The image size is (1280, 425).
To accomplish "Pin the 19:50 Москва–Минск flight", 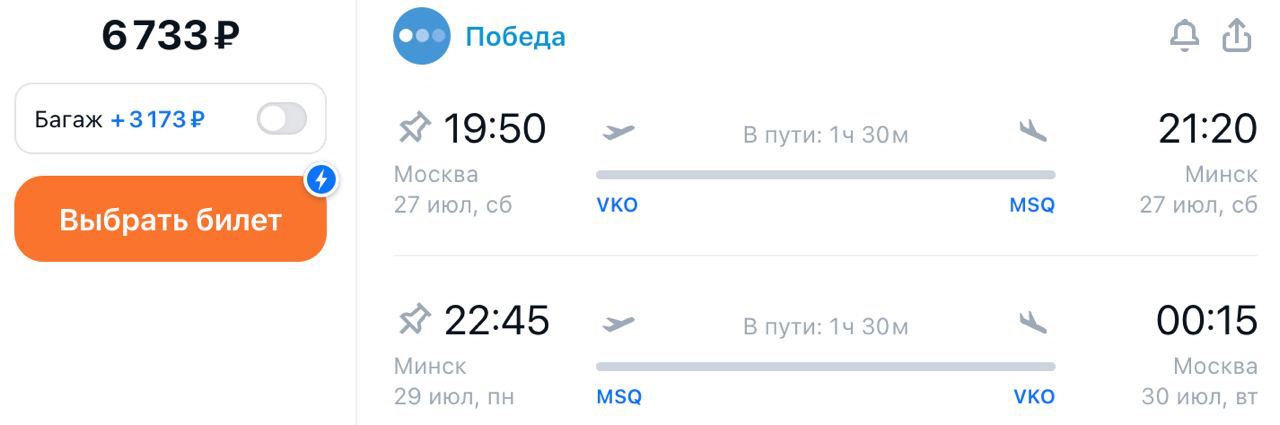I will coord(412,129).
